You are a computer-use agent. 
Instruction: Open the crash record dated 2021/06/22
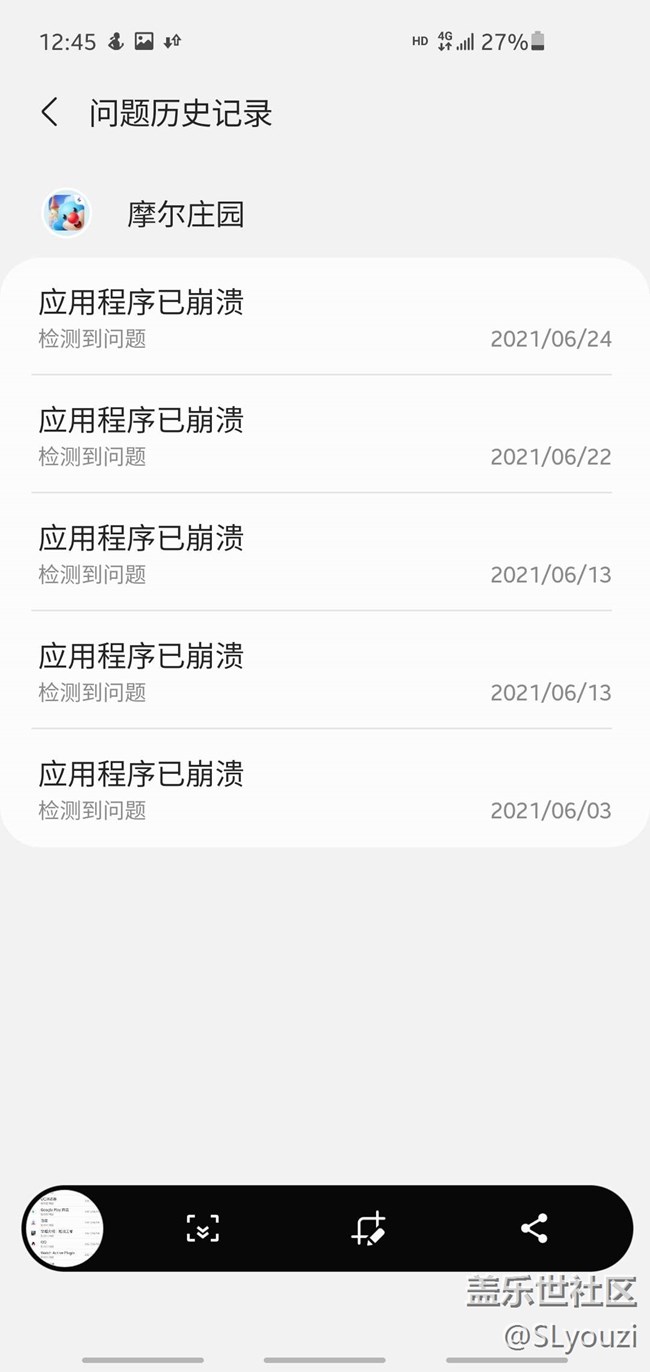(324, 436)
